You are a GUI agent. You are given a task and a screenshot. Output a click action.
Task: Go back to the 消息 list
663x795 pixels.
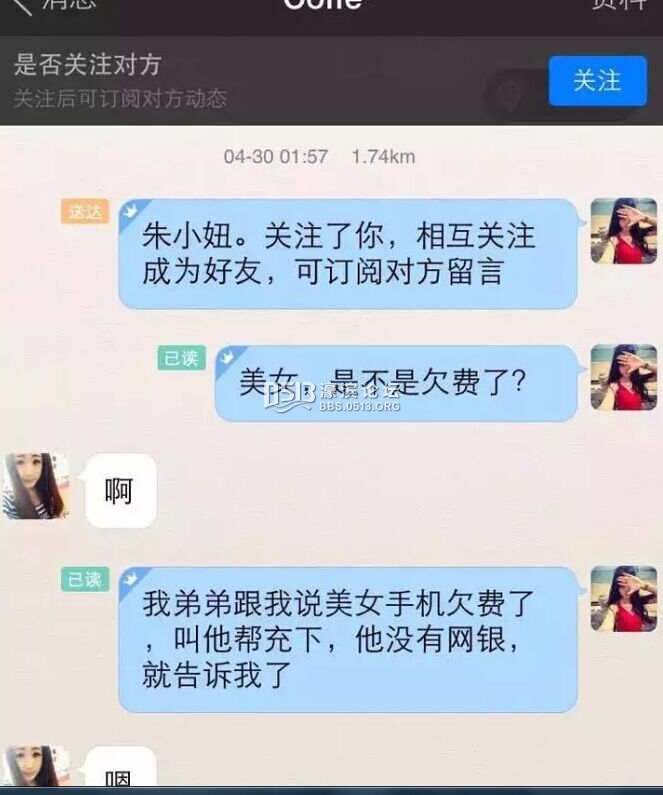pos(55,5)
